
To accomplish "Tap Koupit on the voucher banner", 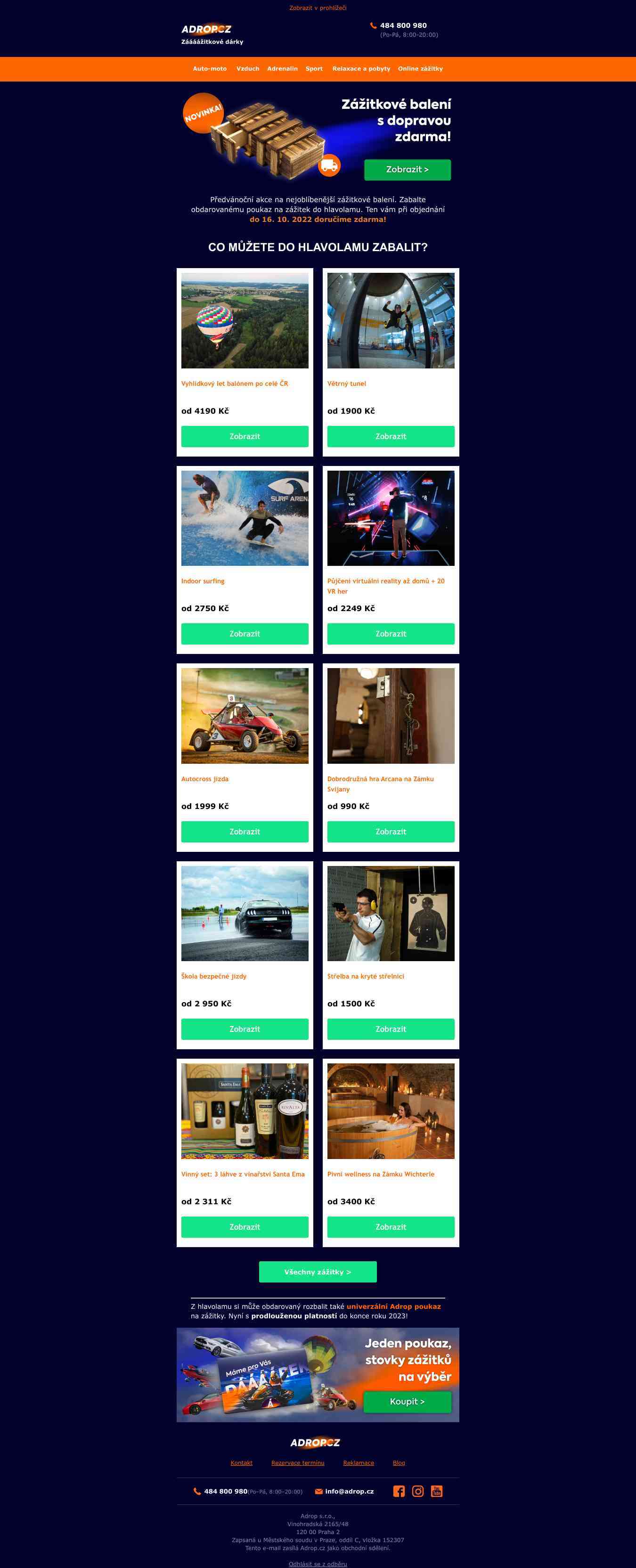I will [407, 1401].
